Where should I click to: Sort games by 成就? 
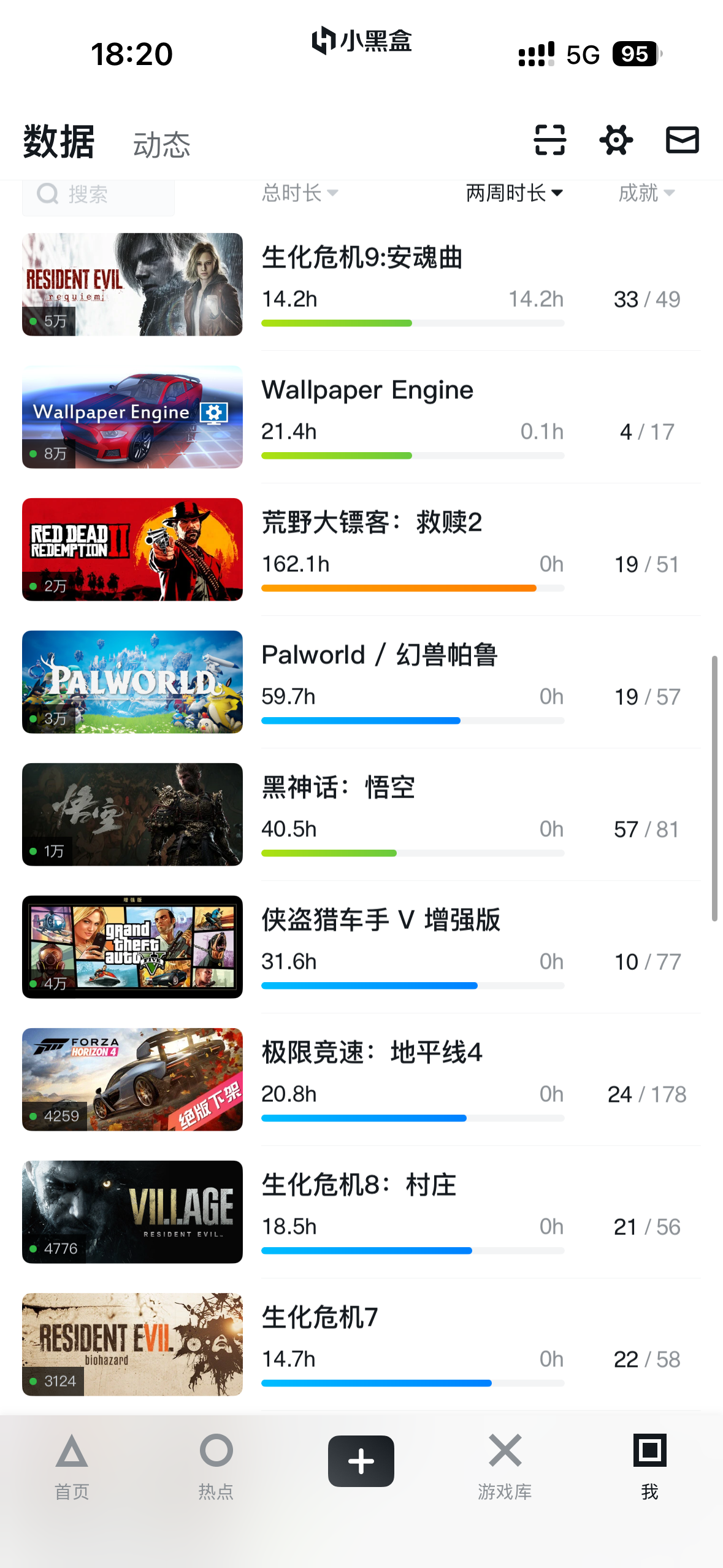(646, 193)
